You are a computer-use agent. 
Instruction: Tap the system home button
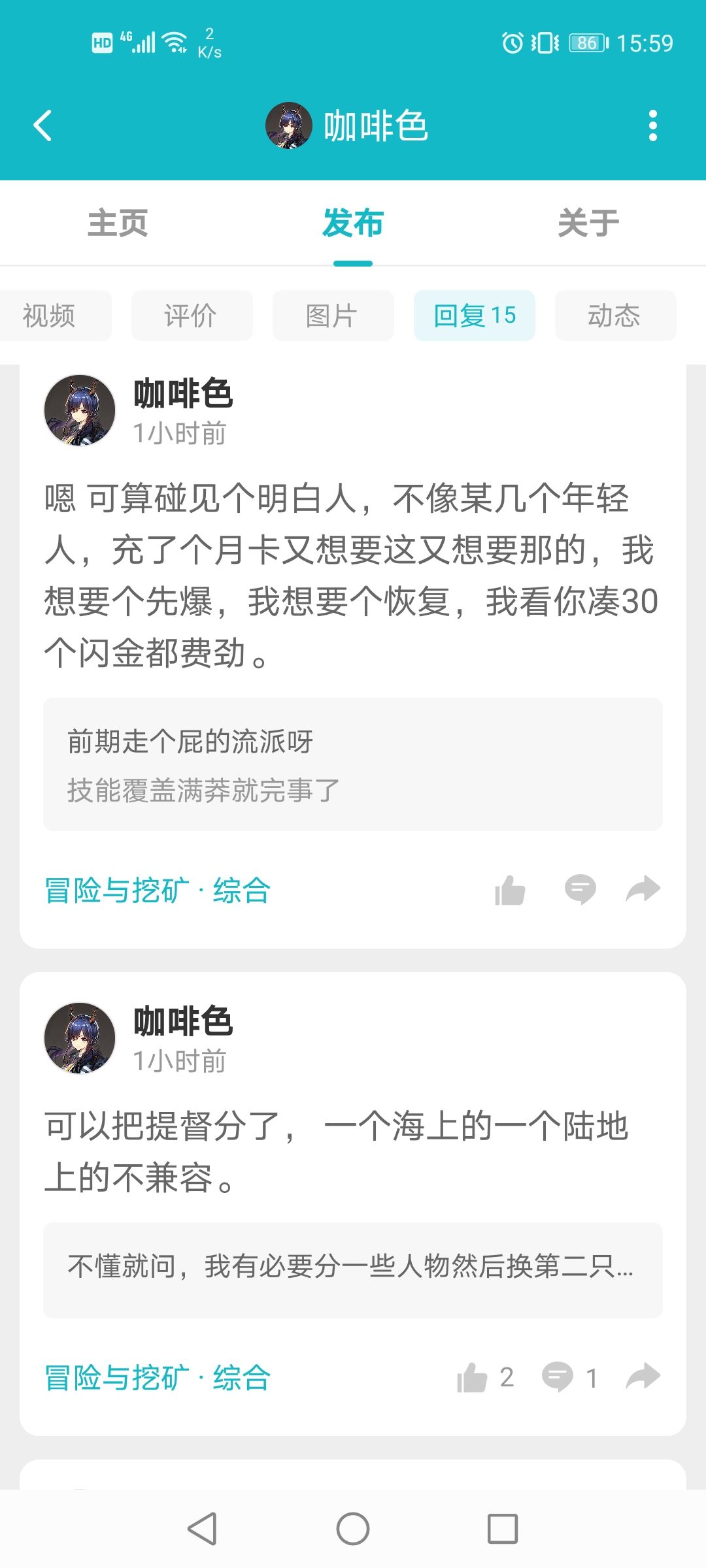pyautogui.click(x=353, y=1529)
